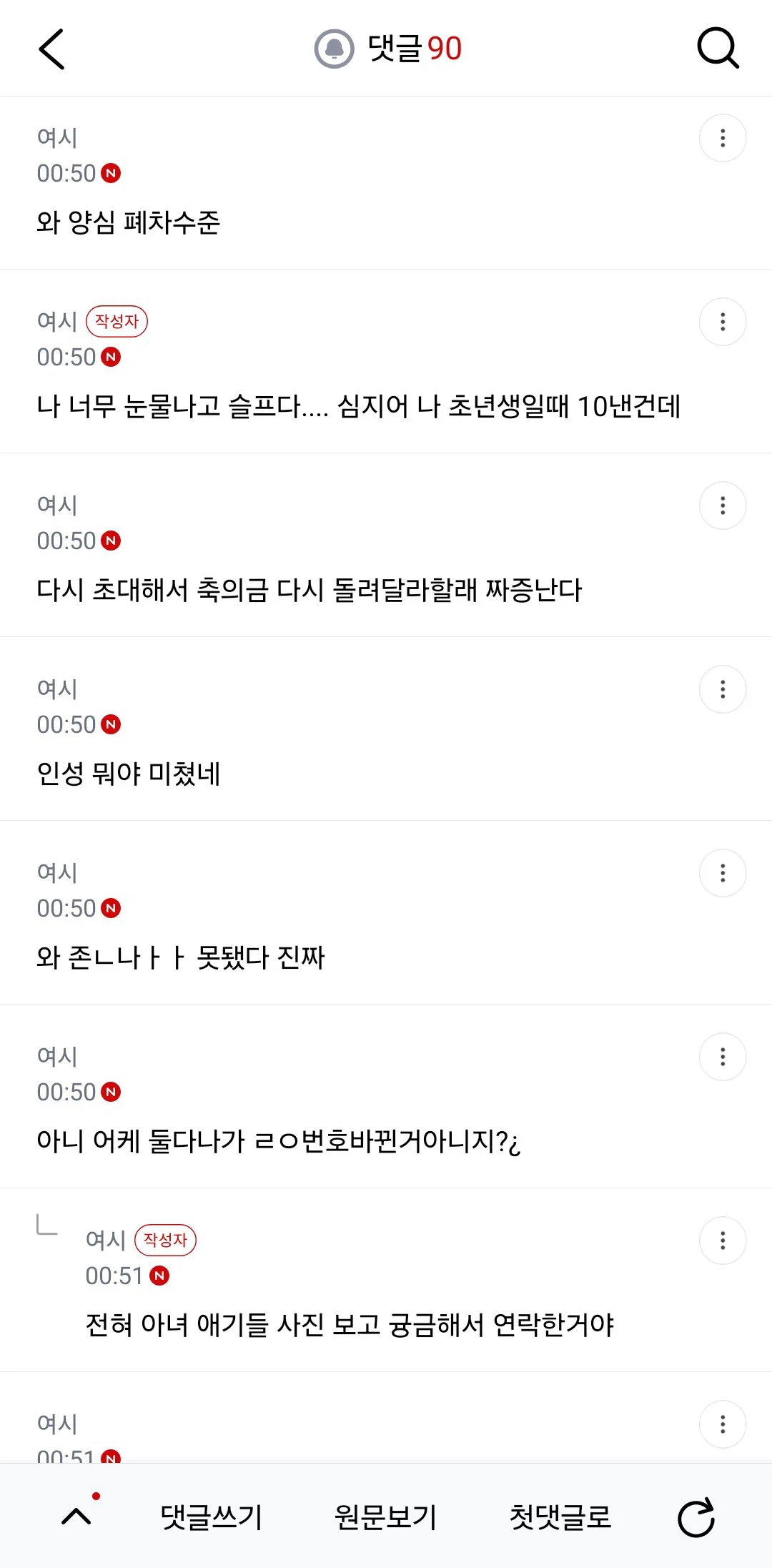Screen dimensions: 772x1568
Task: Toggle the comment notification bell
Action: (x=334, y=49)
